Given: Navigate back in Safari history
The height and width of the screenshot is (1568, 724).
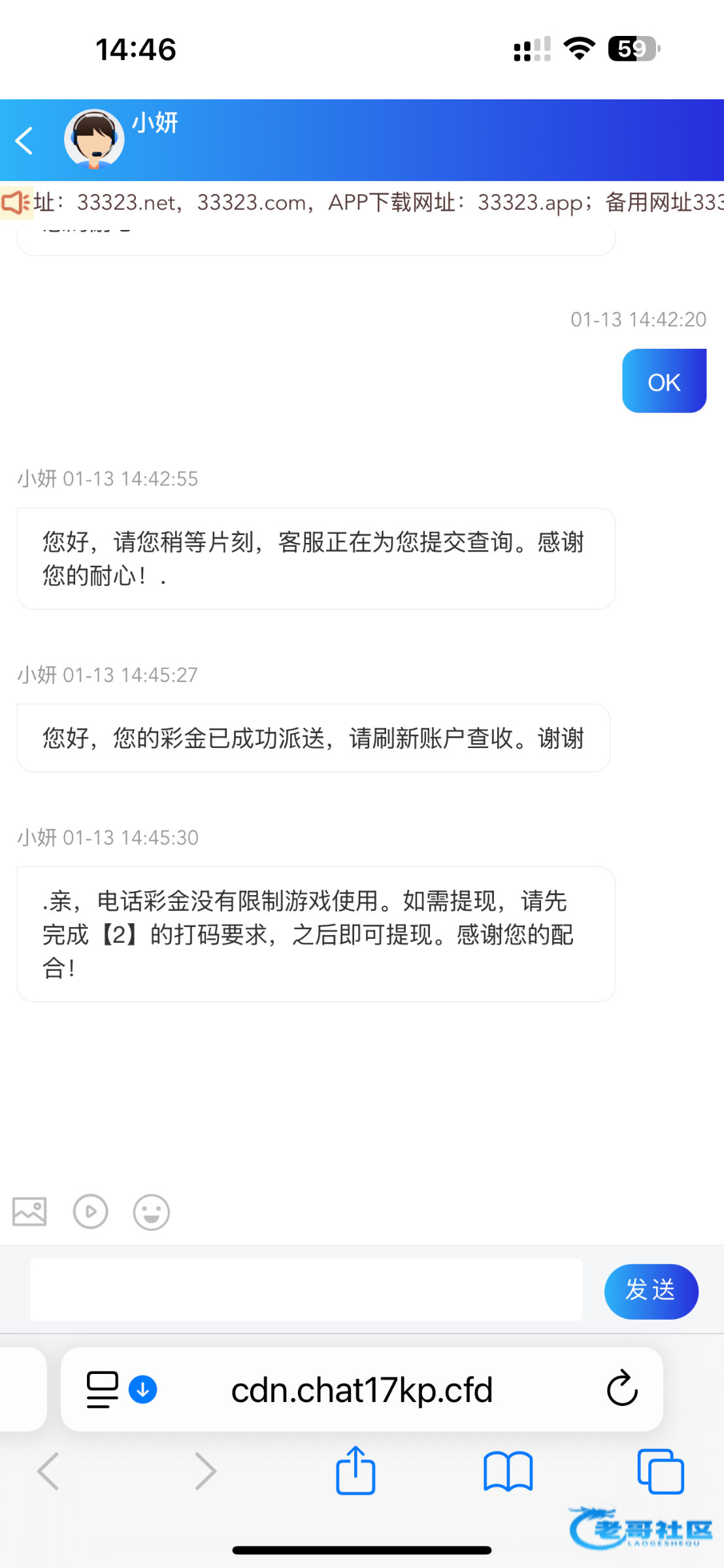Looking at the screenshot, I should pos(49,1471).
